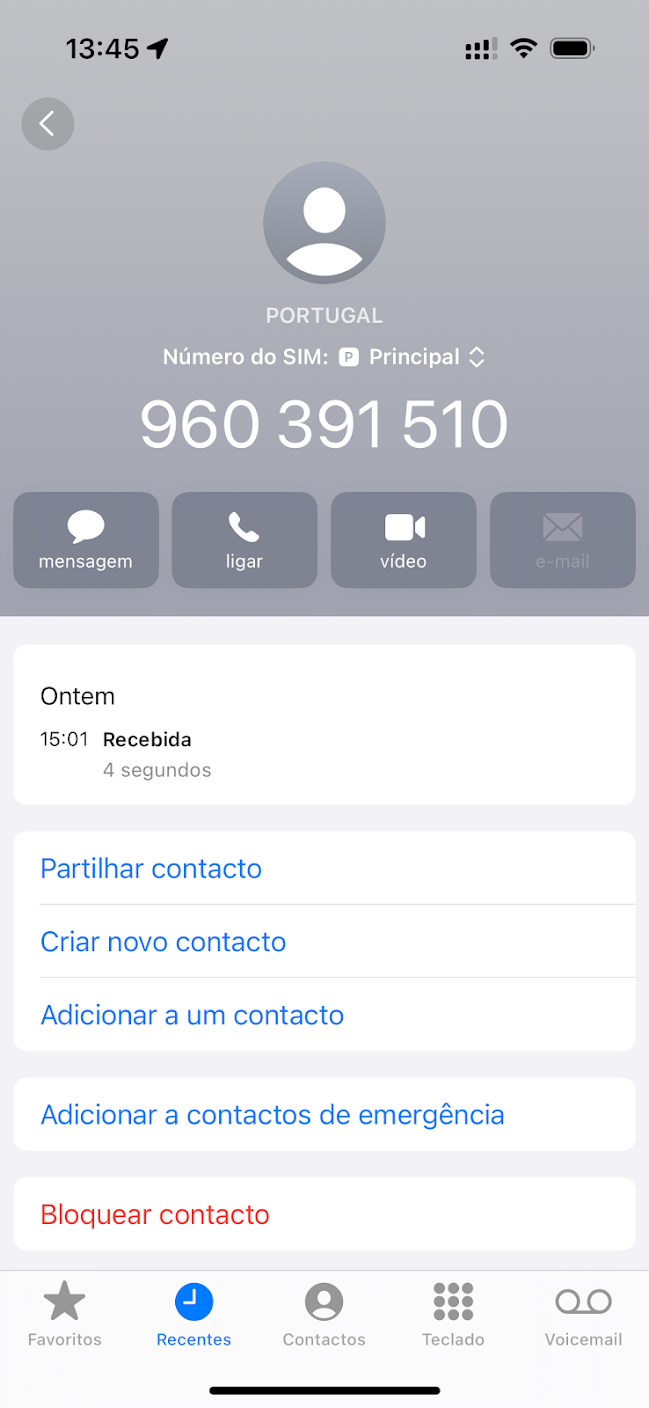Go back using the top arrow
This screenshot has height=1408, width=649.
pos(47,124)
